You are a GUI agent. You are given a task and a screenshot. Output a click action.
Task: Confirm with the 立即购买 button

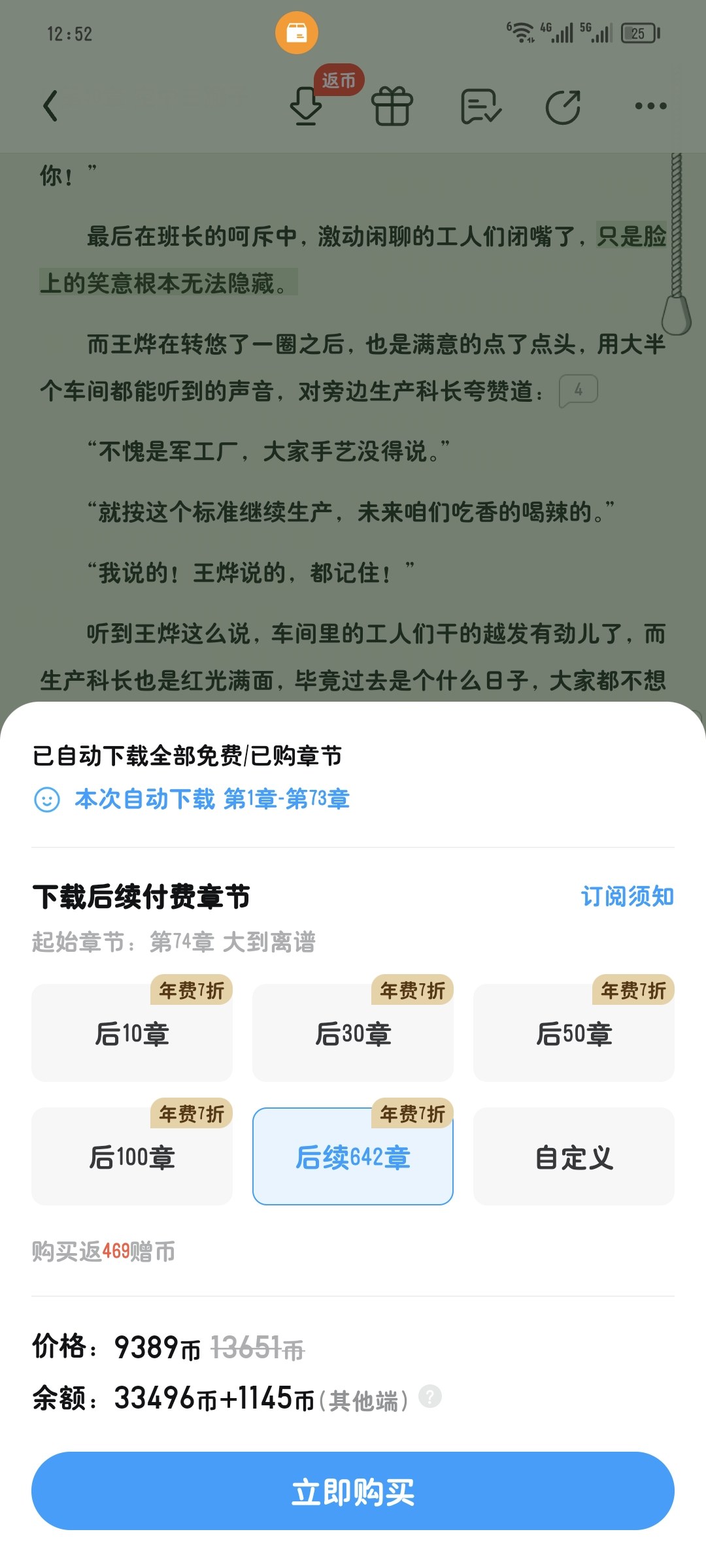353,1492
